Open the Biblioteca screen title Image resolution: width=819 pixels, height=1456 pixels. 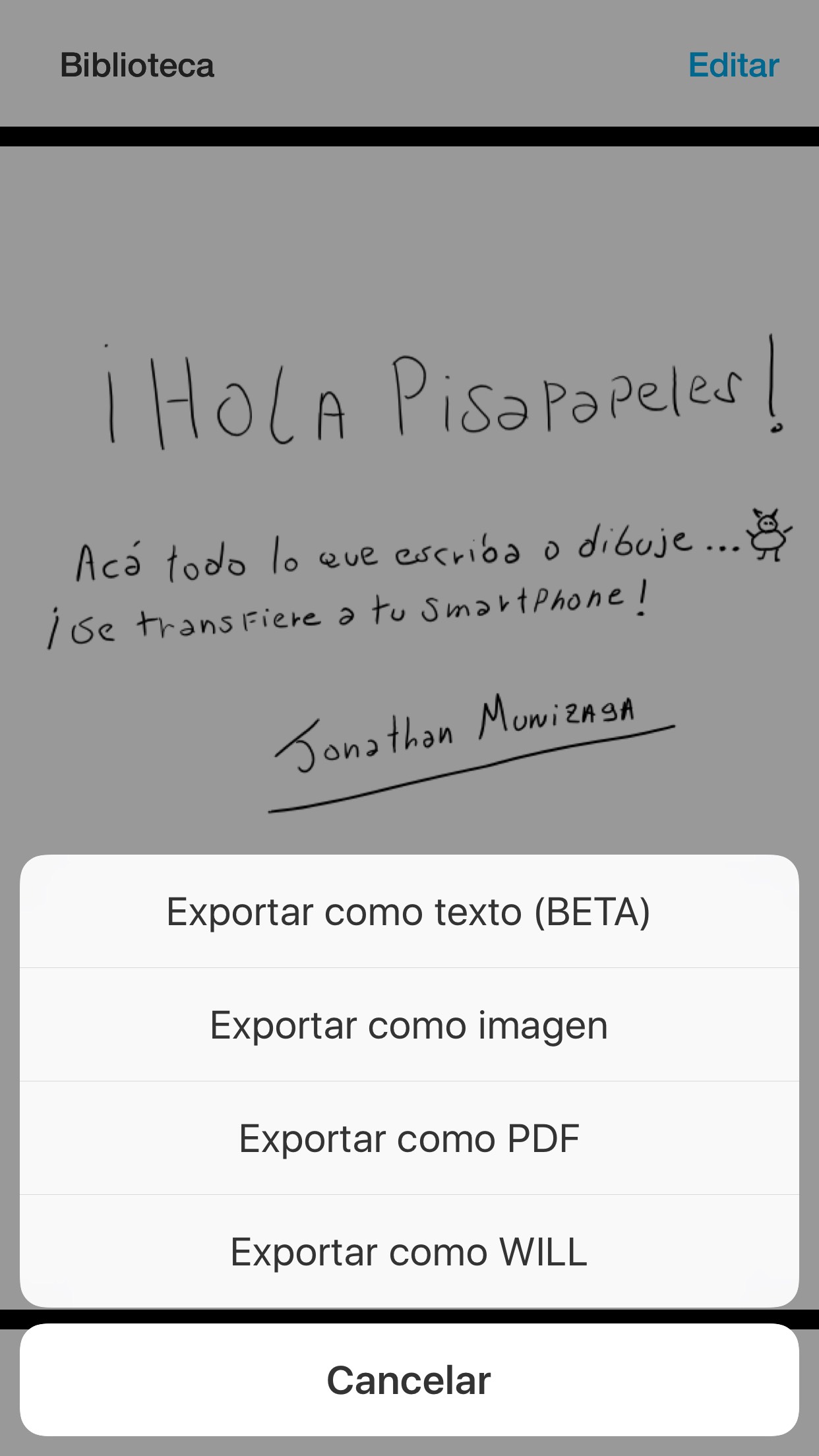137,65
